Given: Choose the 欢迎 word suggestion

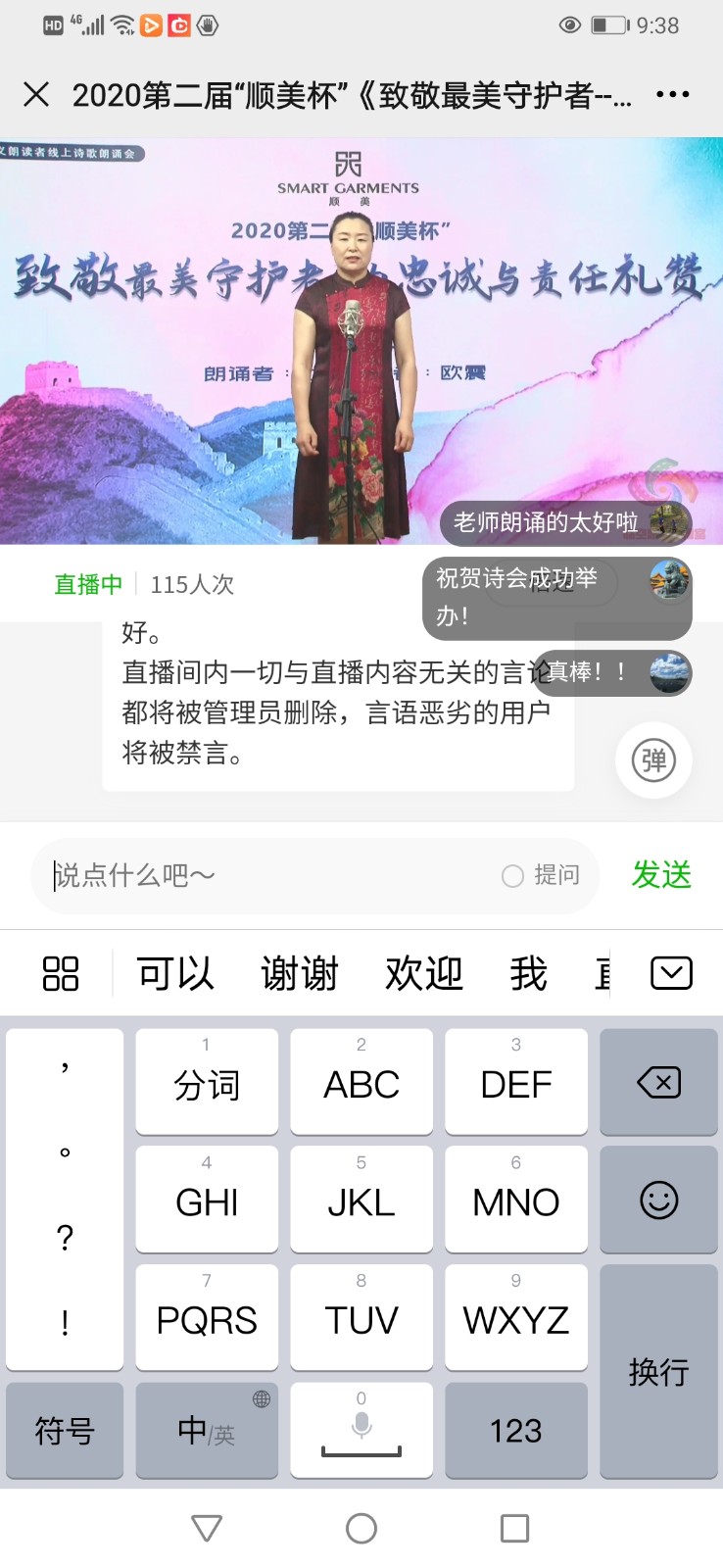Looking at the screenshot, I should click(422, 972).
